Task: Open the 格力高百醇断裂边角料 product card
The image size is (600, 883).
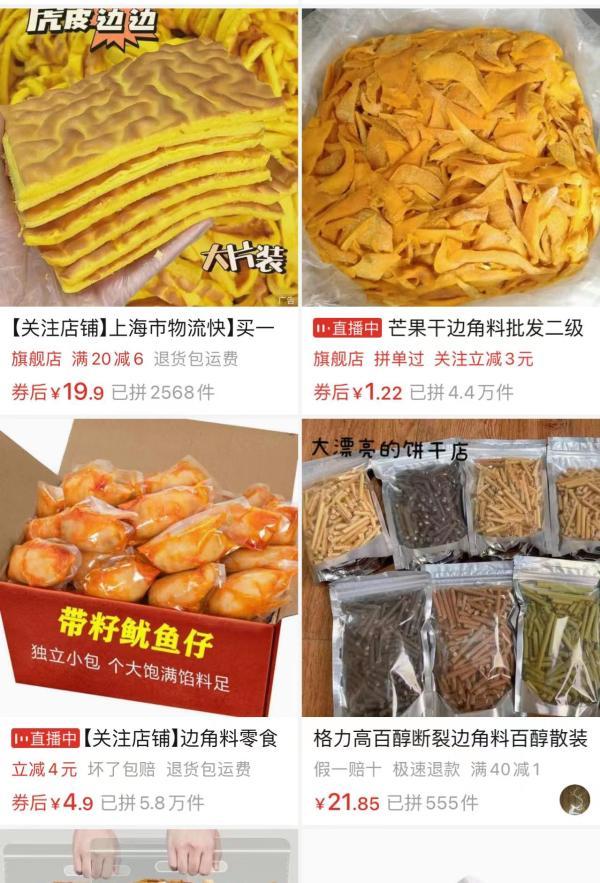Action: pyautogui.click(x=450, y=570)
